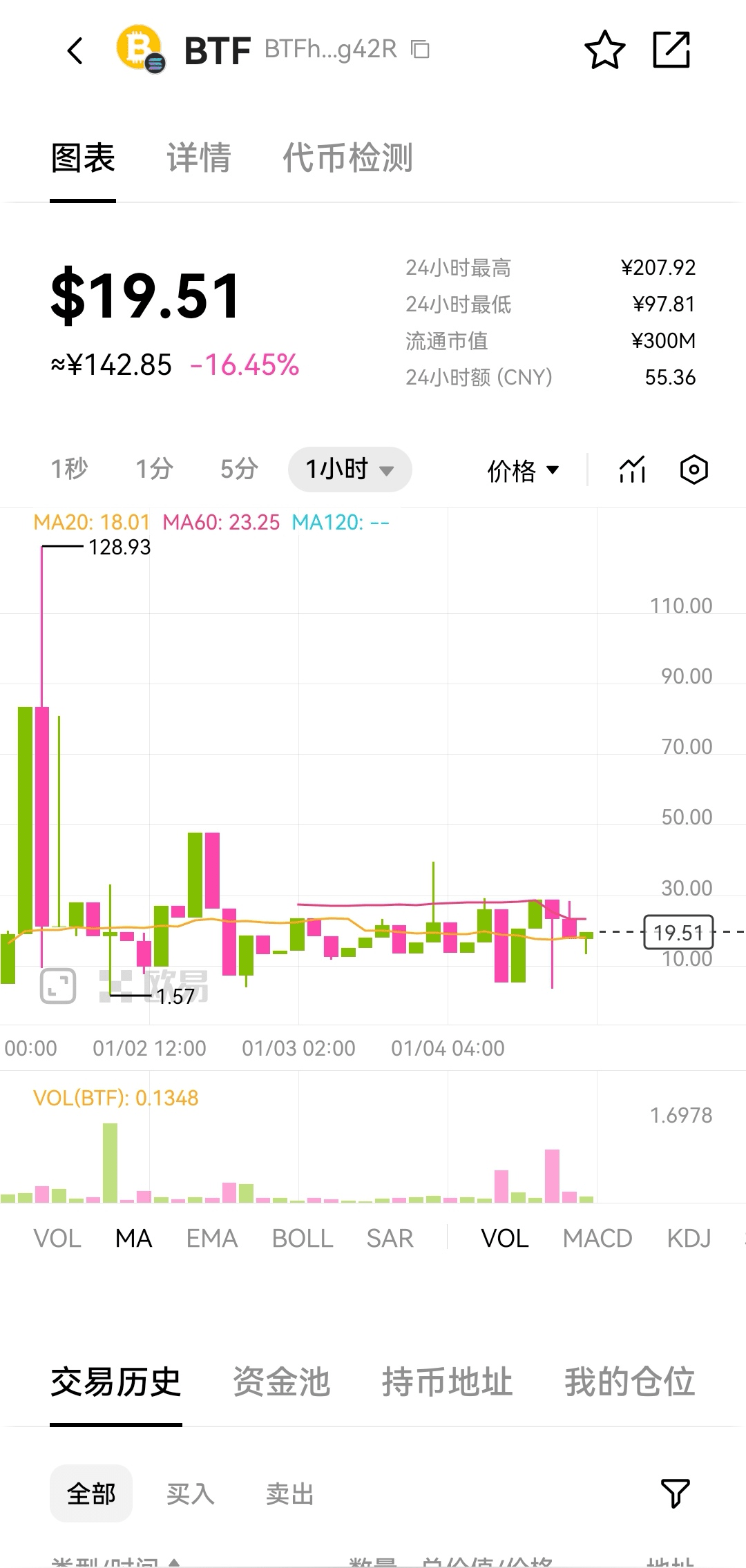
Task: Select the 5分 chart interval
Action: pos(239,469)
